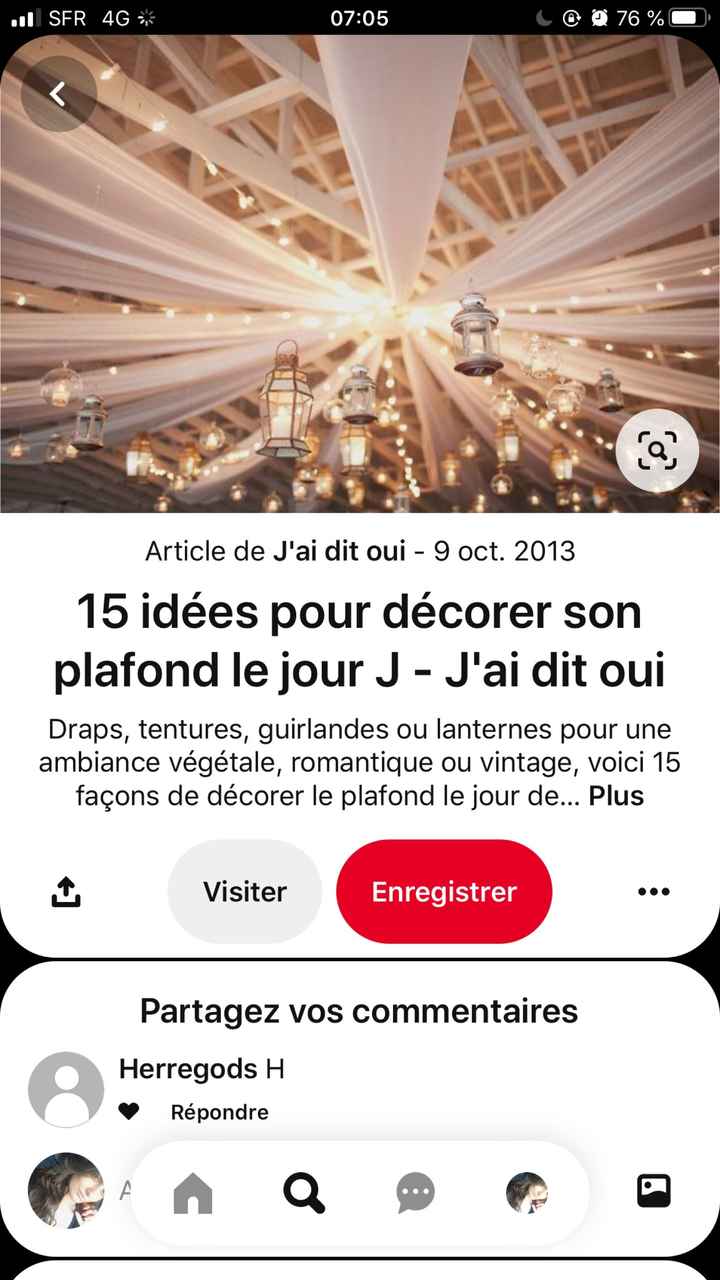Screen dimensions: 720x1280
Task: Open more options via the three-dot icon
Action: (x=653, y=891)
